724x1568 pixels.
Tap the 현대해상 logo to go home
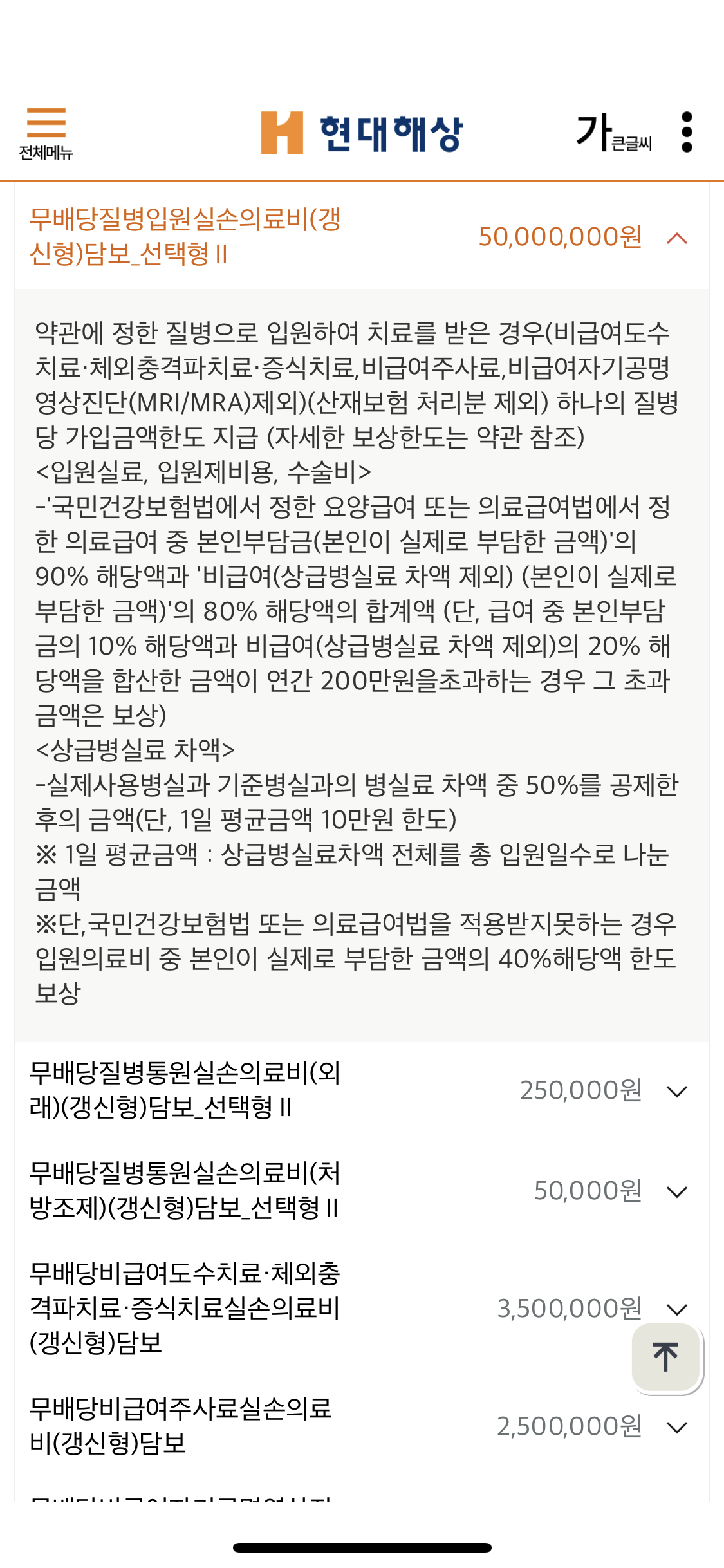(362, 133)
